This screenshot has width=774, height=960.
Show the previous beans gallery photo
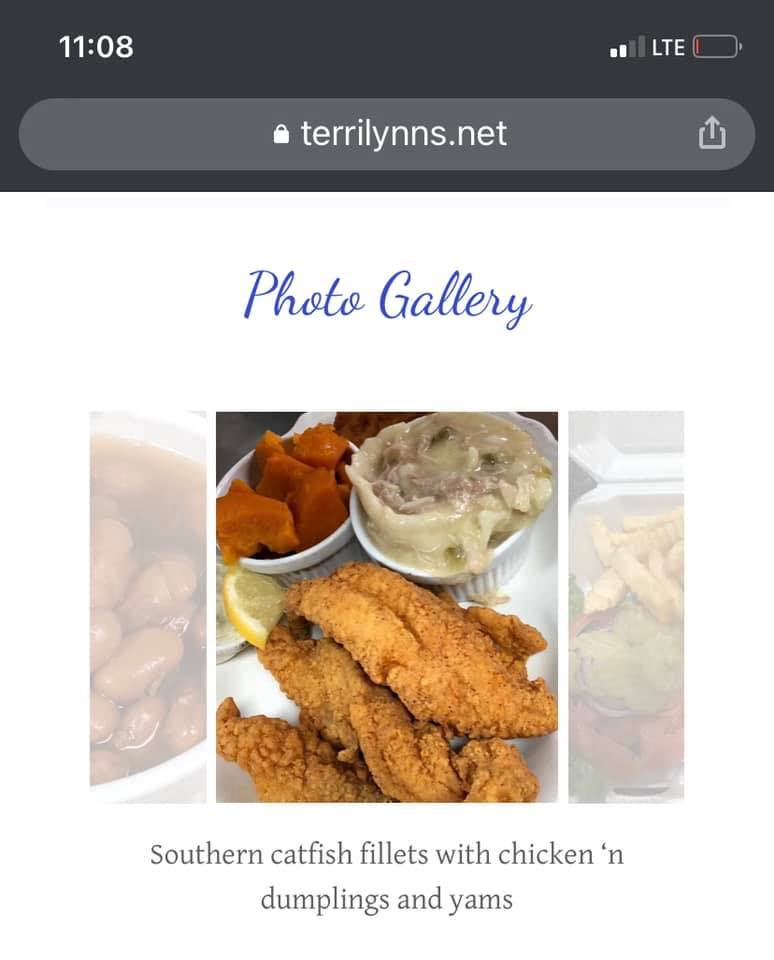click(148, 606)
